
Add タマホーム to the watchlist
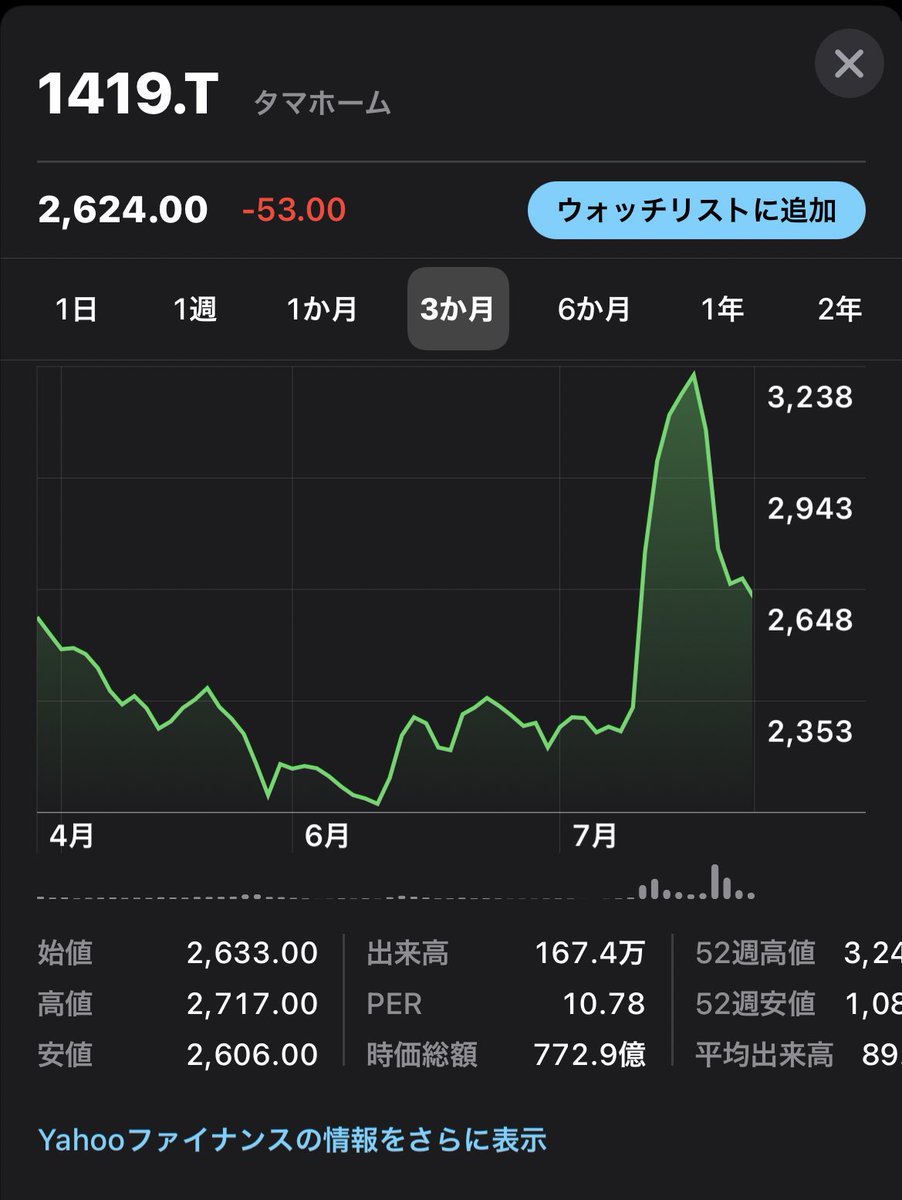[696, 210]
